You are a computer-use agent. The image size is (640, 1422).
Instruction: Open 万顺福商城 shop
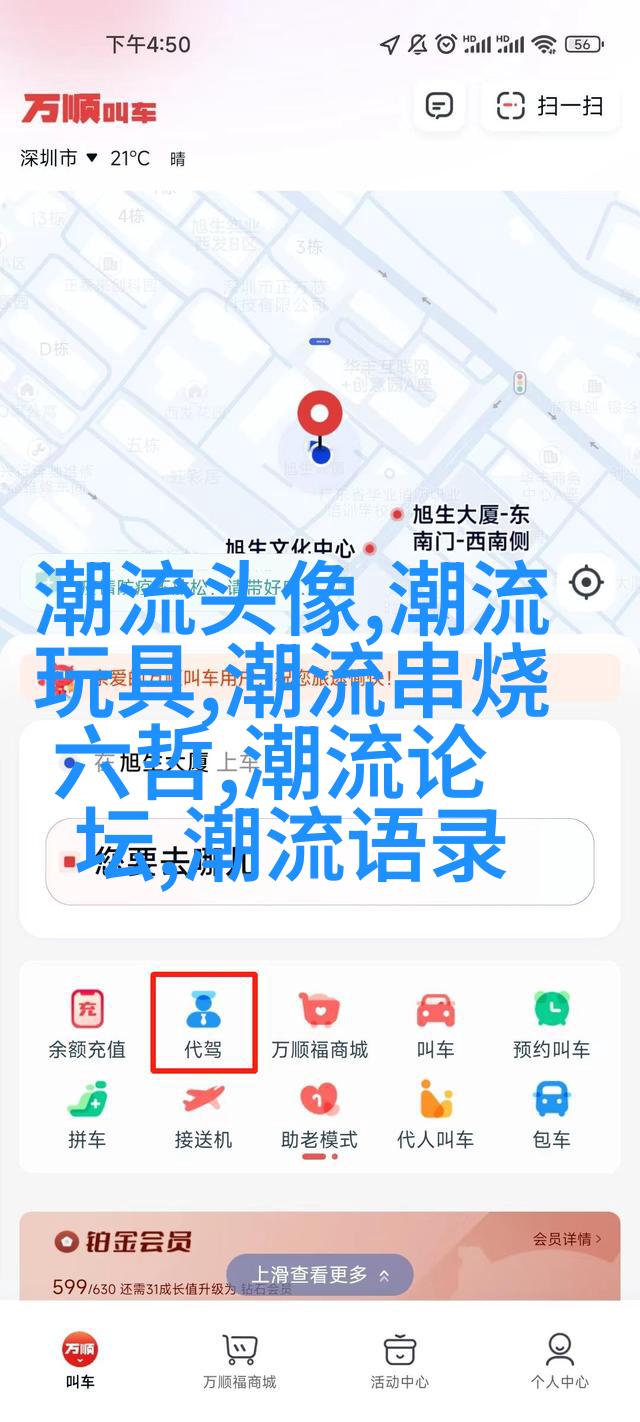point(319,1022)
